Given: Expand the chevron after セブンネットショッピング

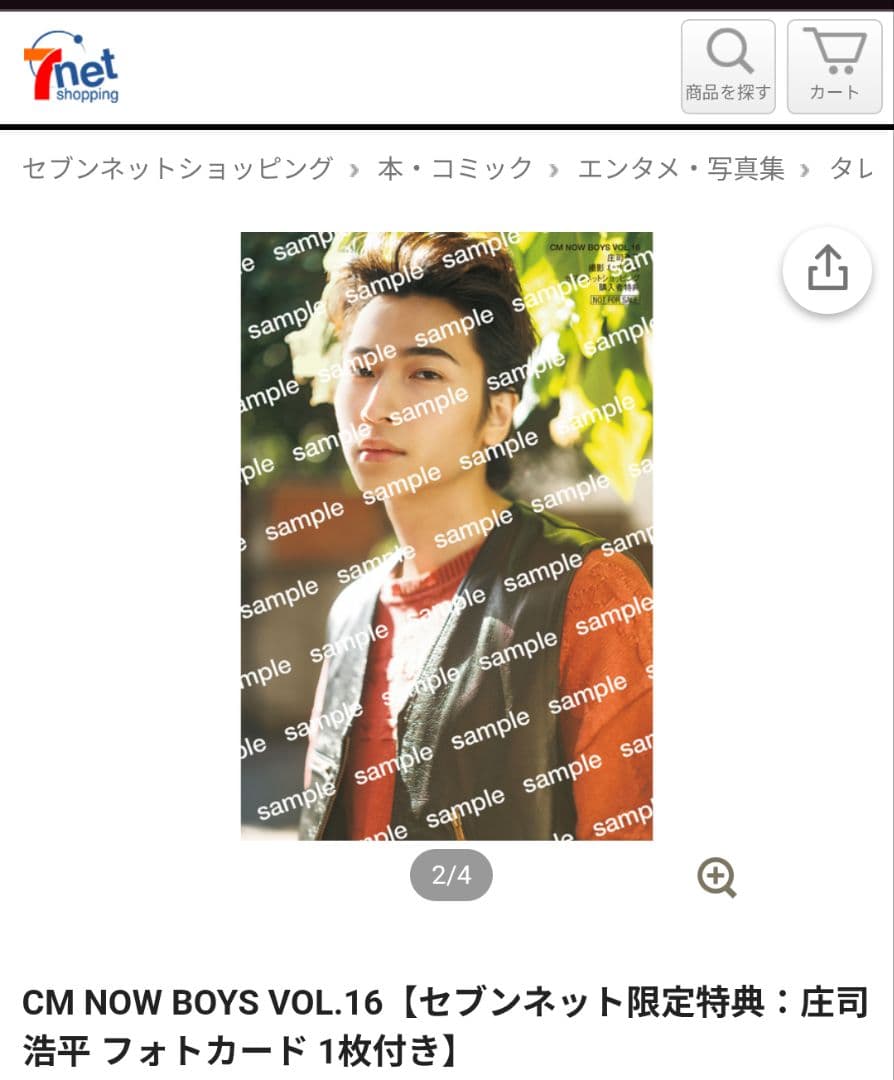Looking at the screenshot, I should [354, 170].
